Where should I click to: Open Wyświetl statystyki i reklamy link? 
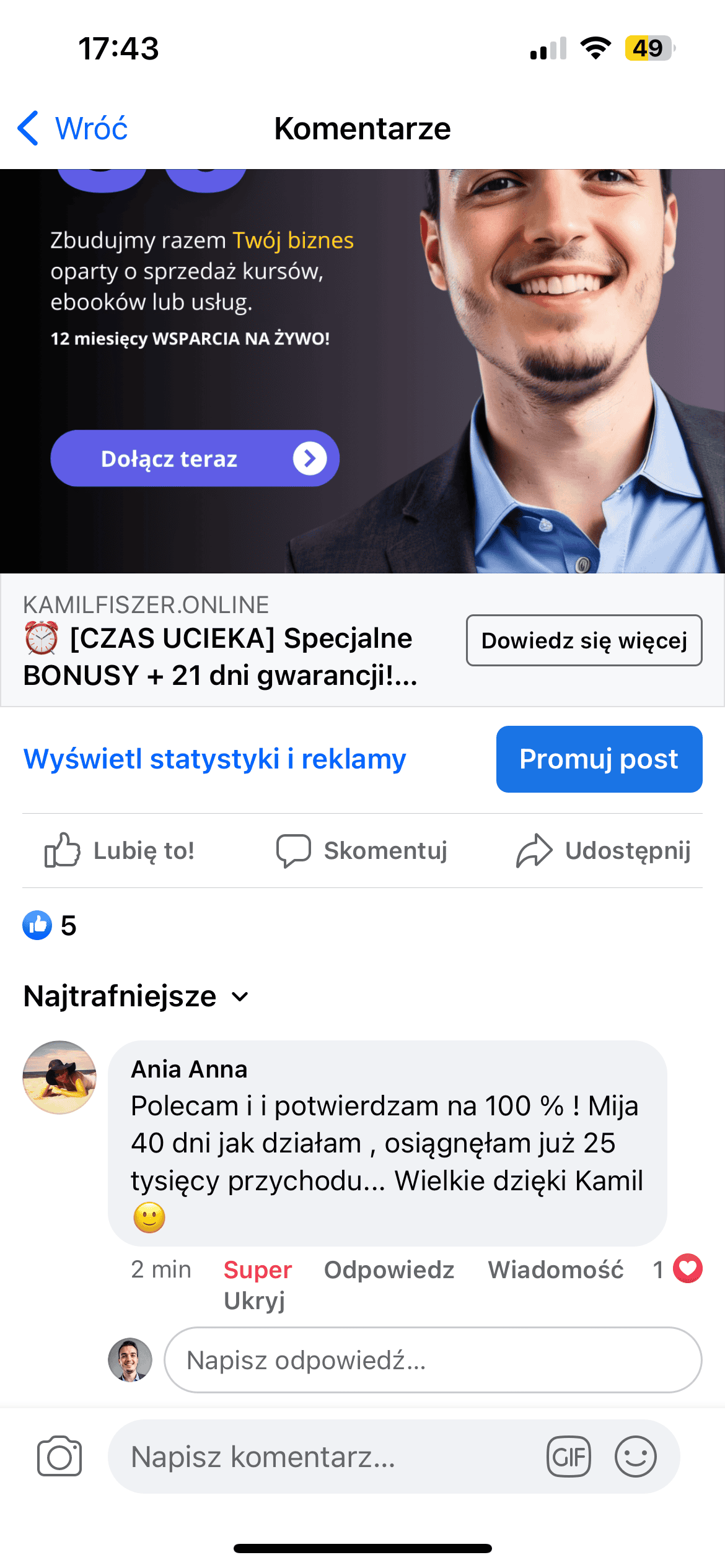[214, 759]
